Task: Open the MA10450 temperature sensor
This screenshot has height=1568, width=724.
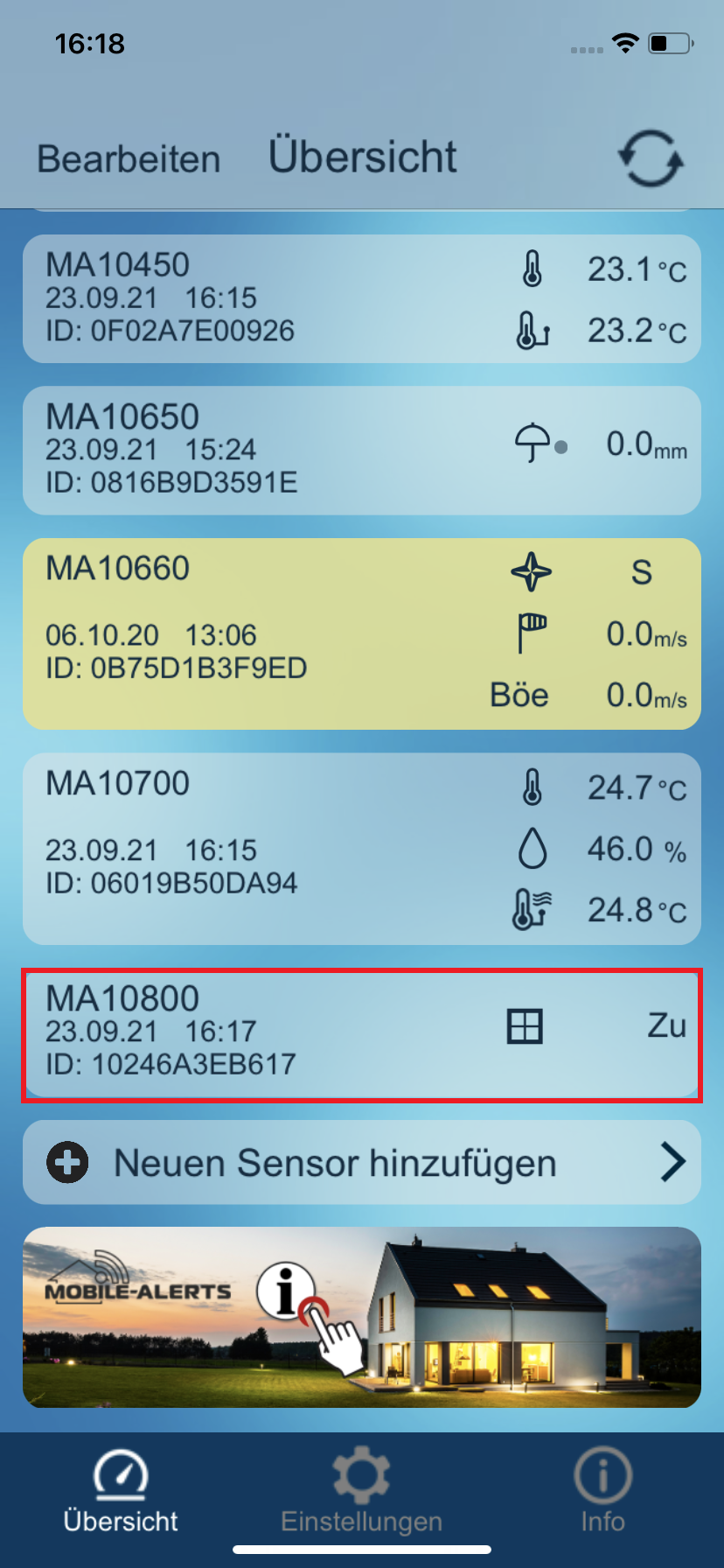Action: pos(361,298)
